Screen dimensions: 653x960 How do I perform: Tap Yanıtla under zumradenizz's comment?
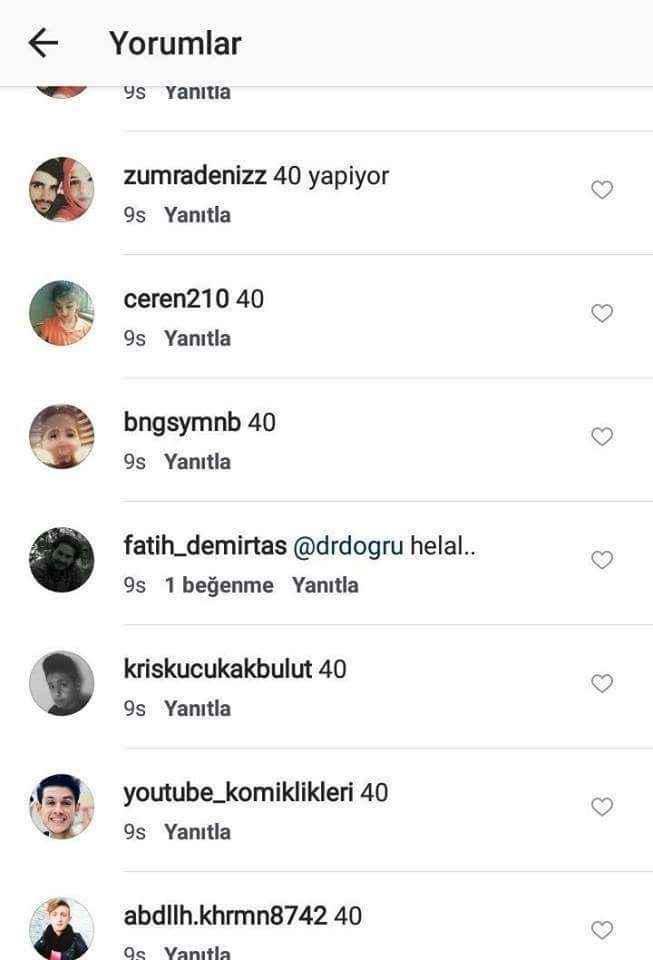point(197,215)
